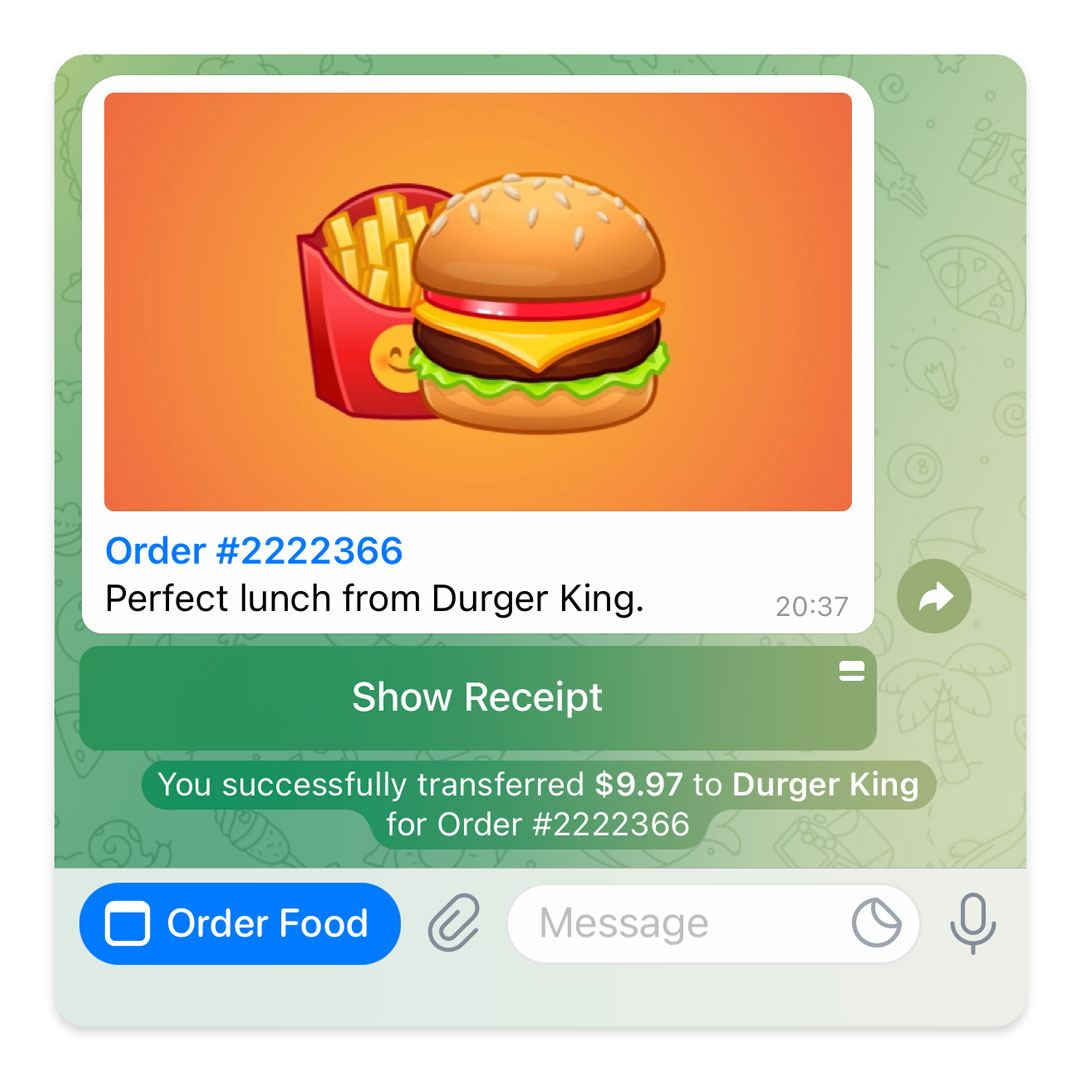Tap the microphone to record voice
Image resolution: width=1080 pixels, height=1080 pixels.
[x=972, y=923]
